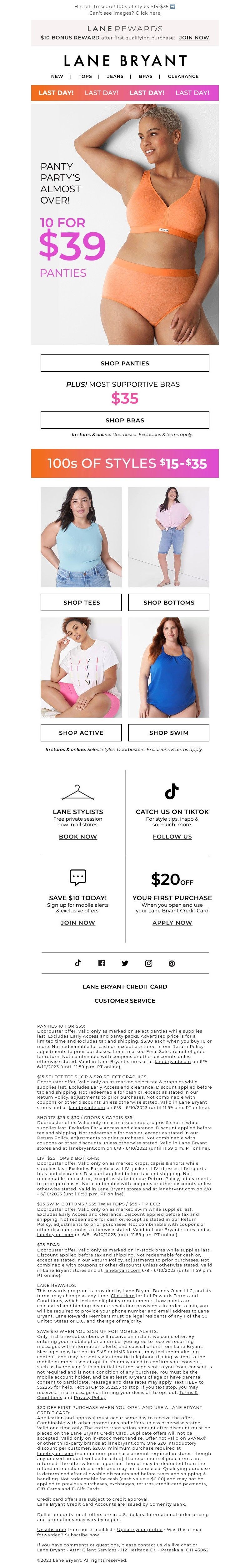The image size is (250, 1568).
Task: Book a Lane Stylists session via BOOK NOW
Action: point(78,837)
